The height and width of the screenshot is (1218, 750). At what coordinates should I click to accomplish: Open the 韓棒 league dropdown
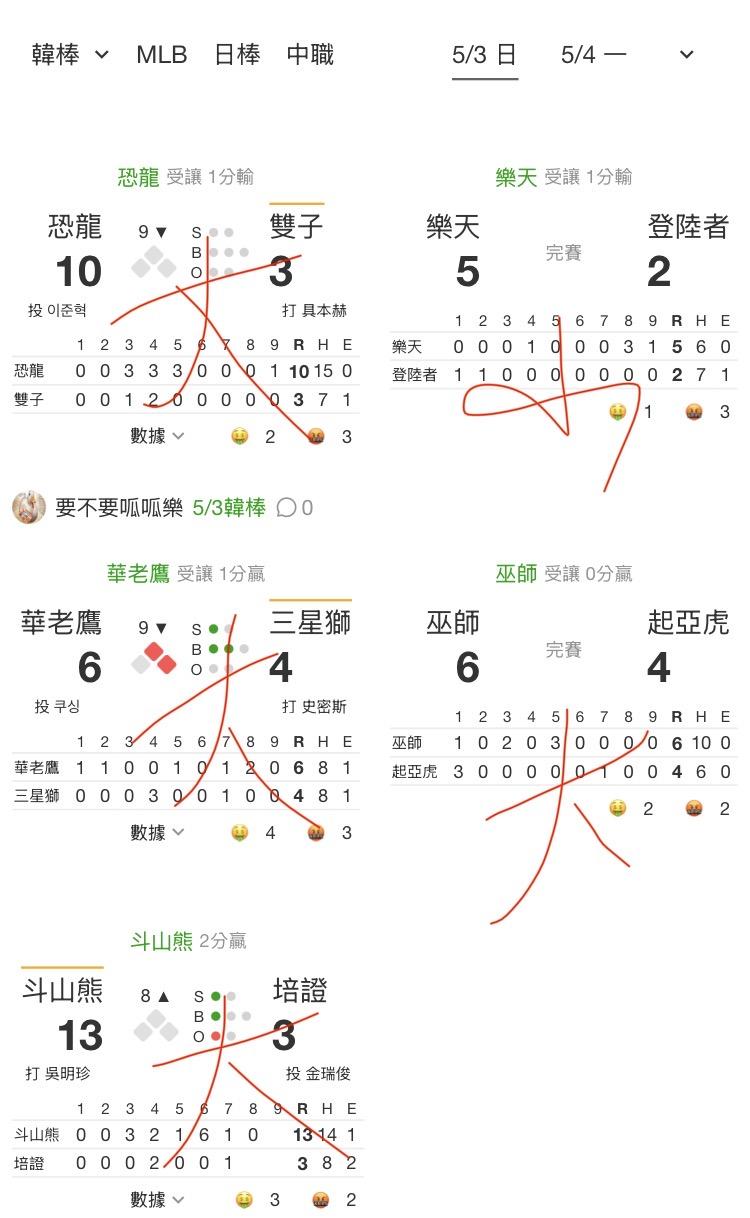pyautogui.click(x=70, y=55)
